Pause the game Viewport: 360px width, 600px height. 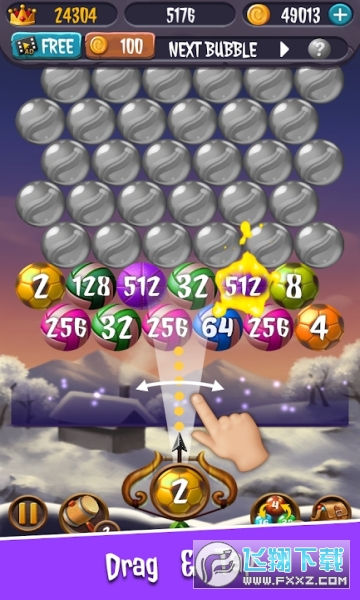click(x=28, y=513)
